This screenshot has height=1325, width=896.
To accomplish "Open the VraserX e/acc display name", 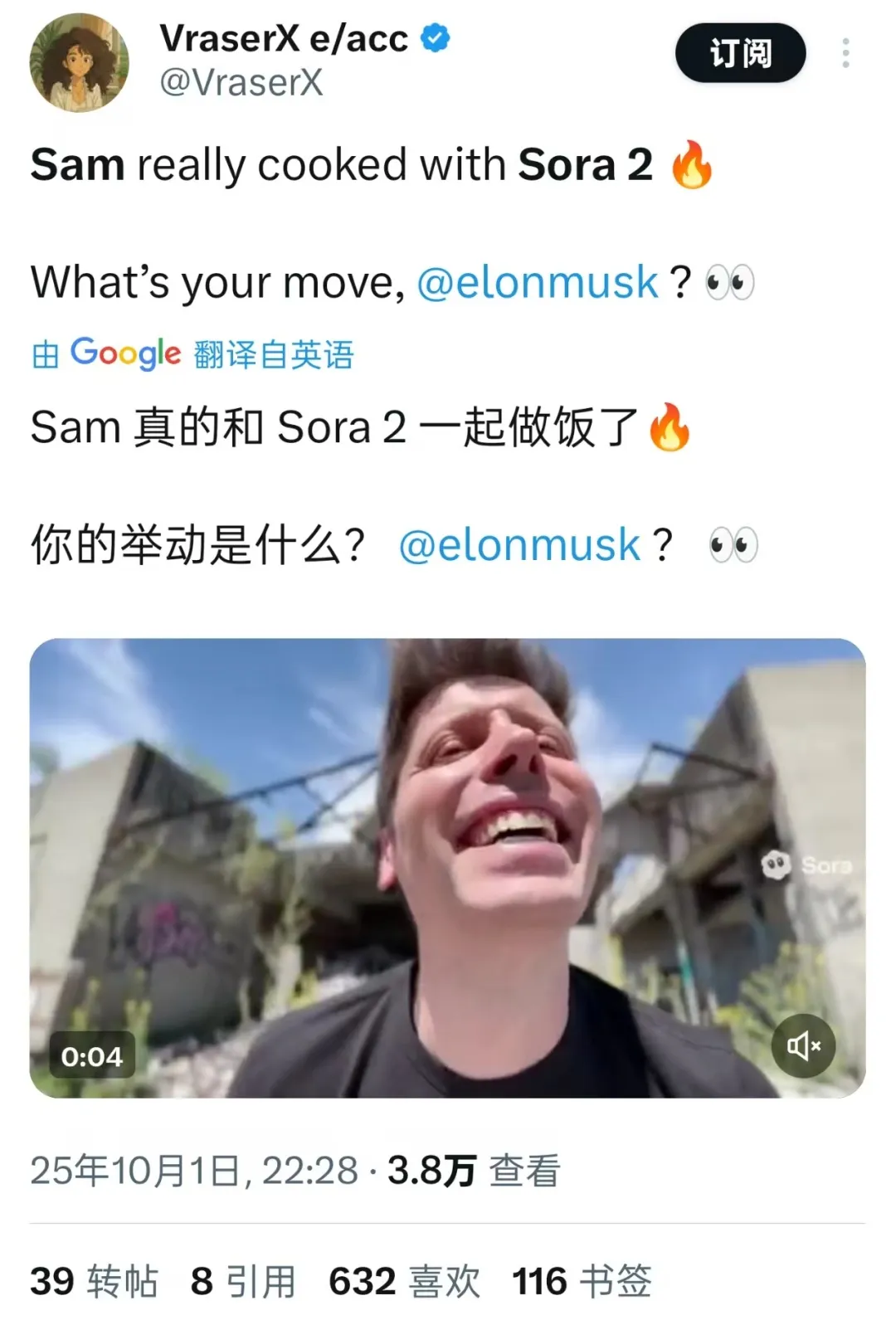I will click(x=284, y=38).
